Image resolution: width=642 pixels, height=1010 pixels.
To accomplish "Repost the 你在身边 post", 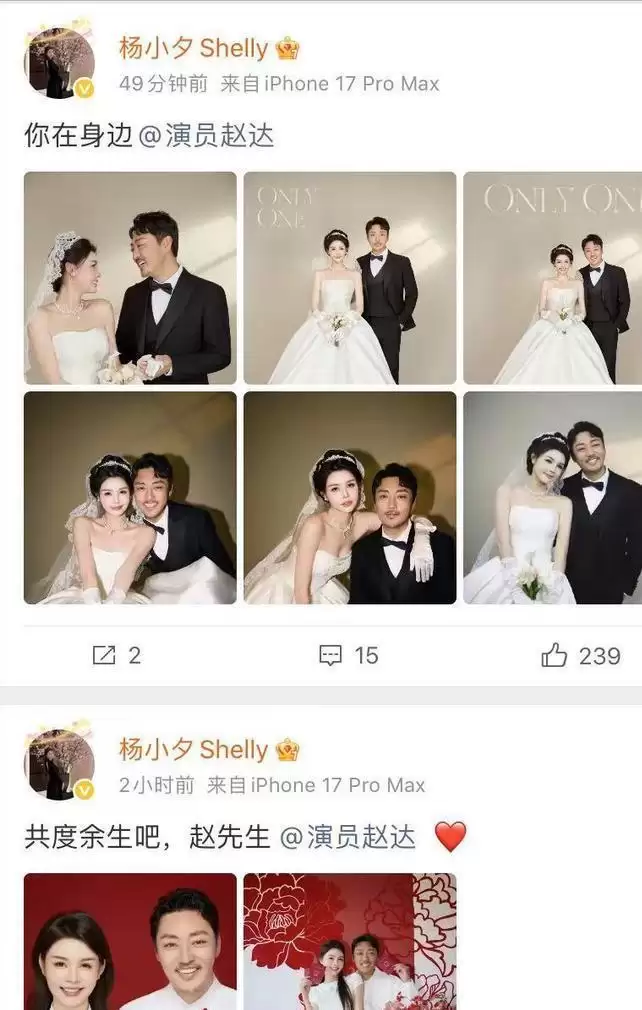I will pyautogui.click(x=116, y=655).
